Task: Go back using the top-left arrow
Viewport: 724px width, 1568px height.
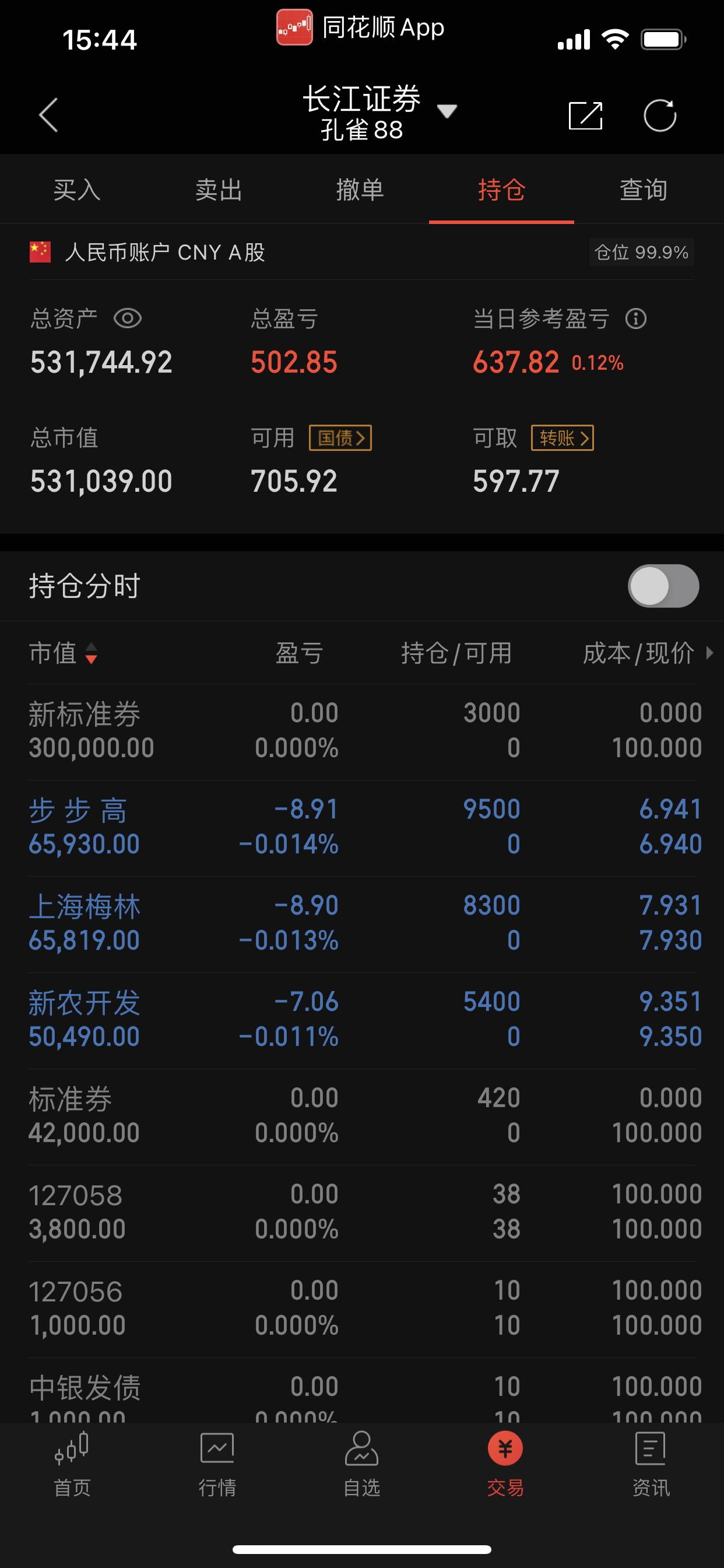Action: tap(48, 114)
